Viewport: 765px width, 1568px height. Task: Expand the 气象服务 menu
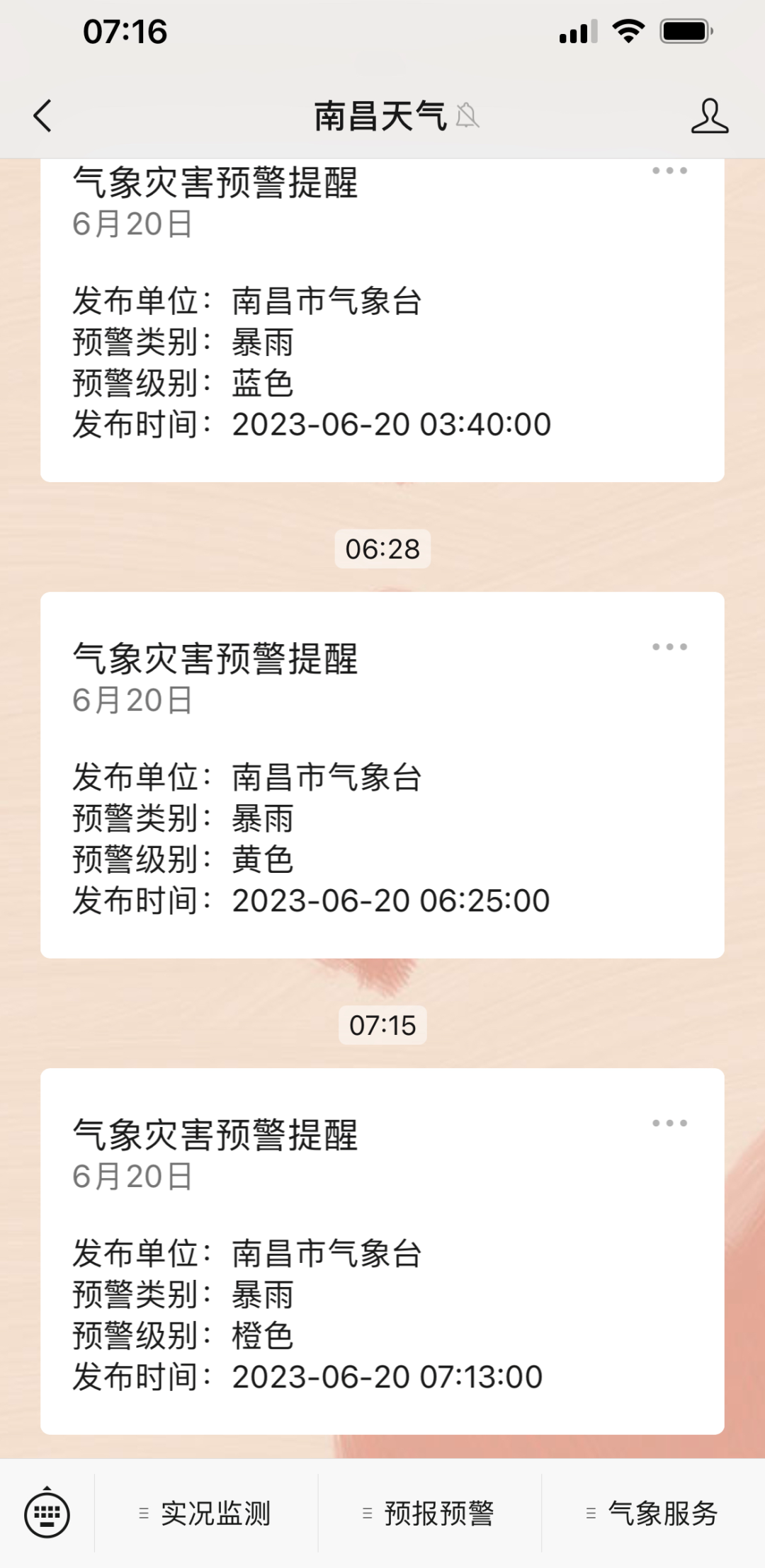pyautogui.click(x=653, y=1514)
